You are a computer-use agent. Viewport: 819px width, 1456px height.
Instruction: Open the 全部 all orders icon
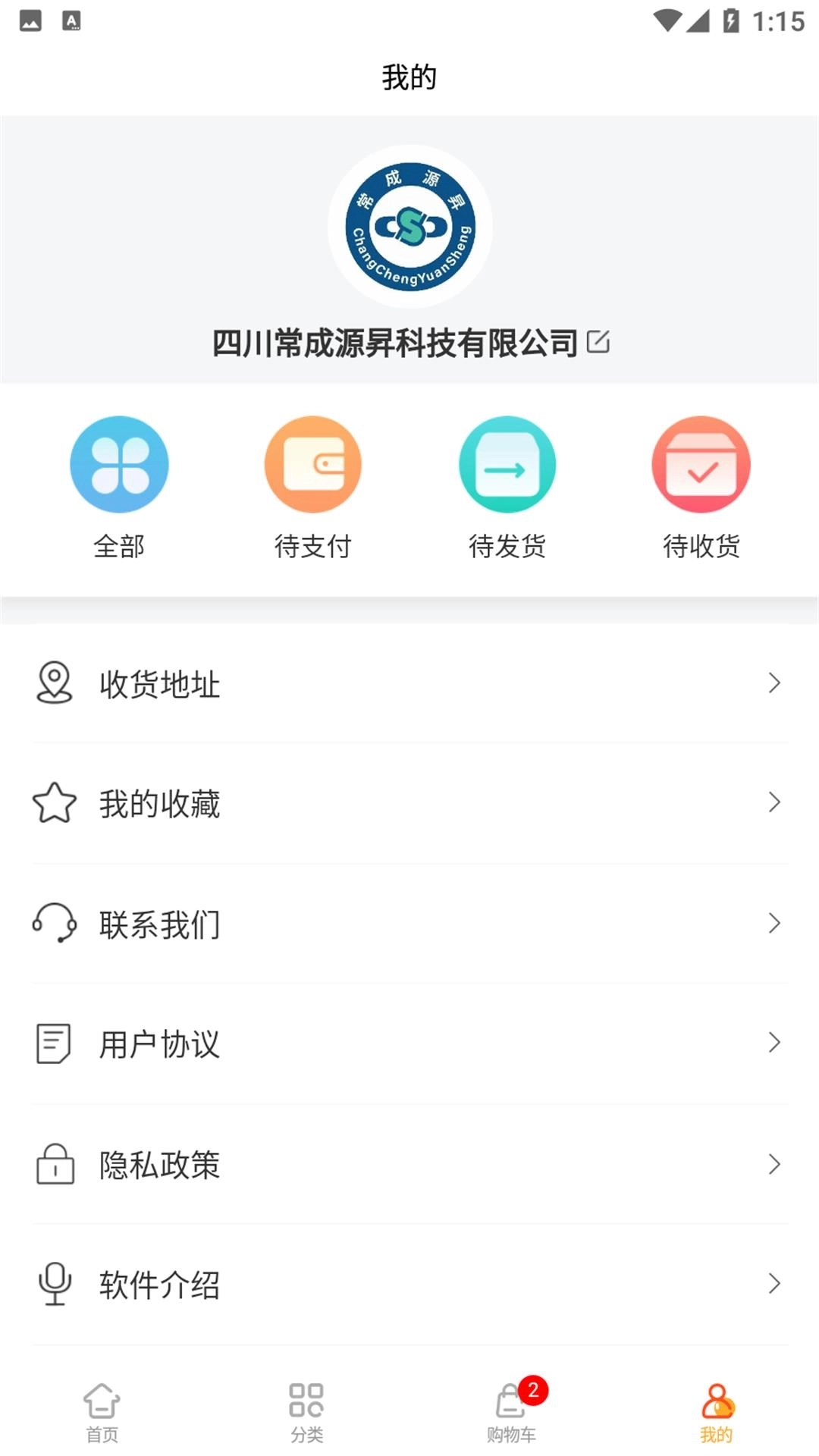point(119,464)
